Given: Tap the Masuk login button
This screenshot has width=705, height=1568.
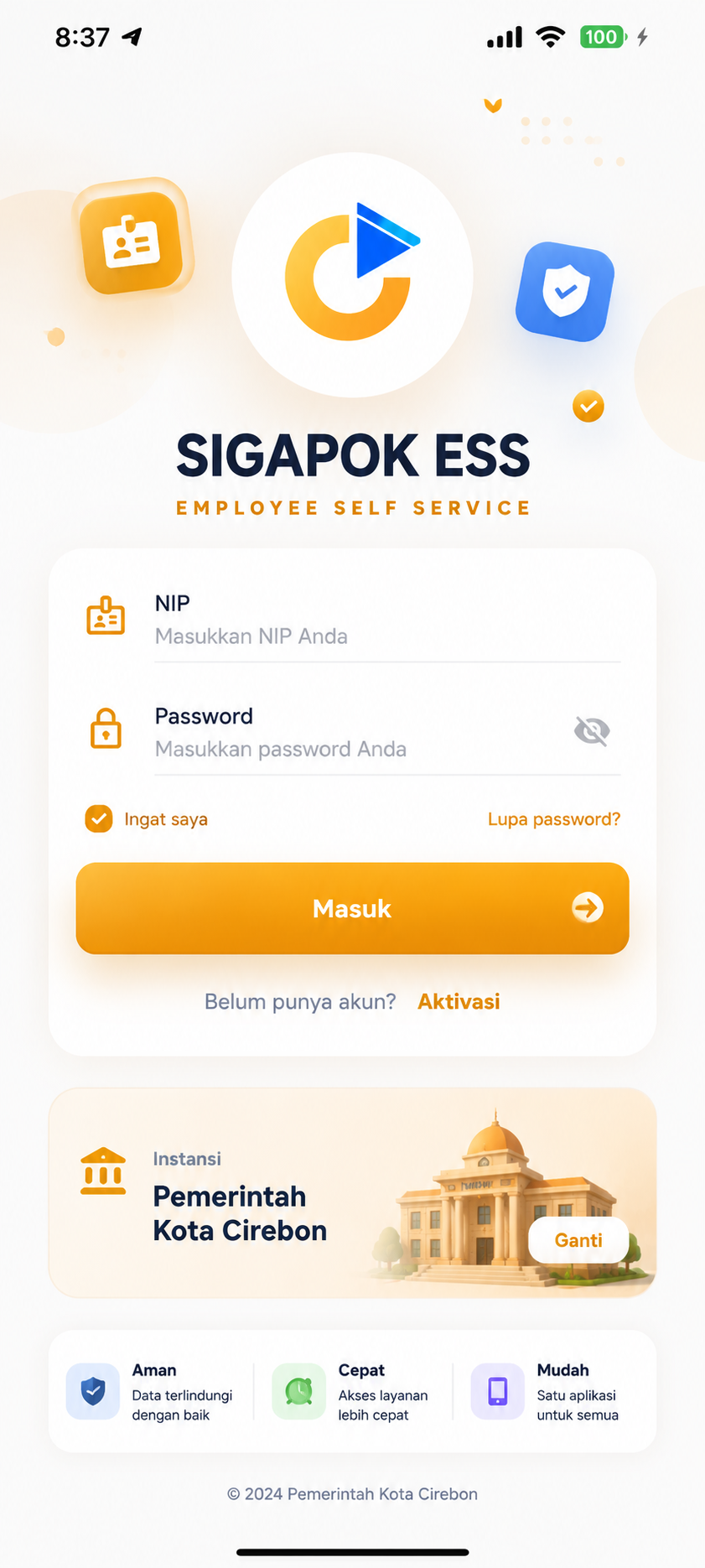Looking at the screenshot, I should pyautogui.click(x=352, y=908).
